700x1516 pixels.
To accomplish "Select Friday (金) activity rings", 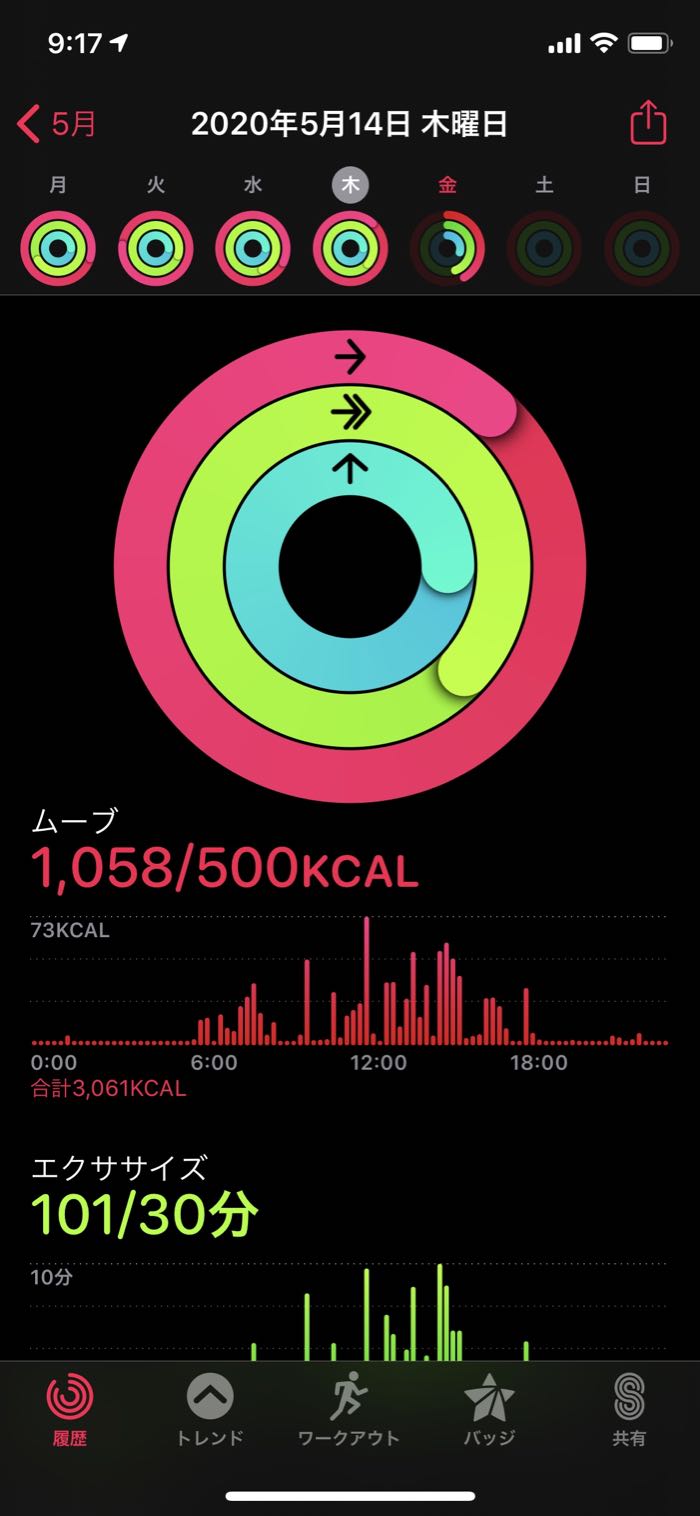I will point(447,246).
